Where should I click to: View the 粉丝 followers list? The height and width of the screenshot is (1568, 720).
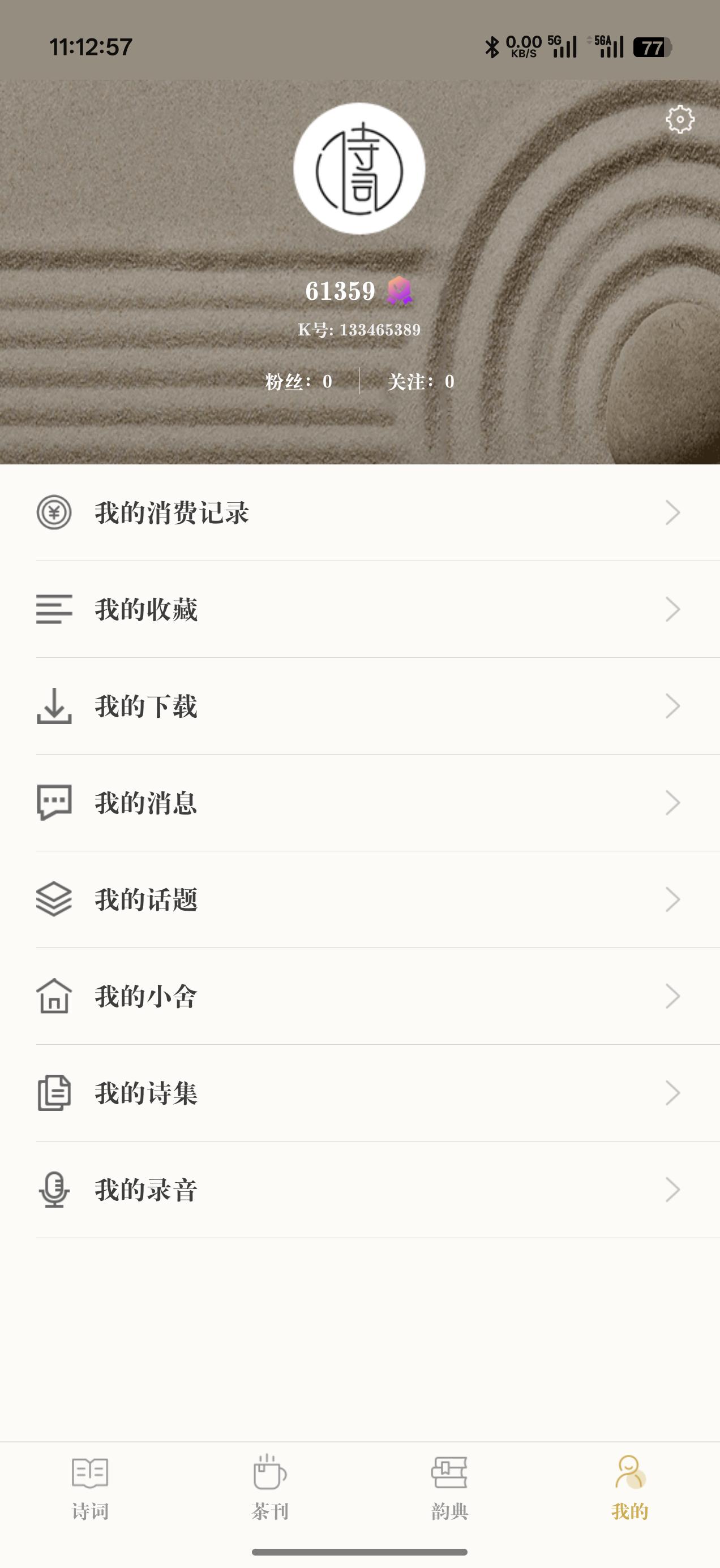tap(299, 382)
